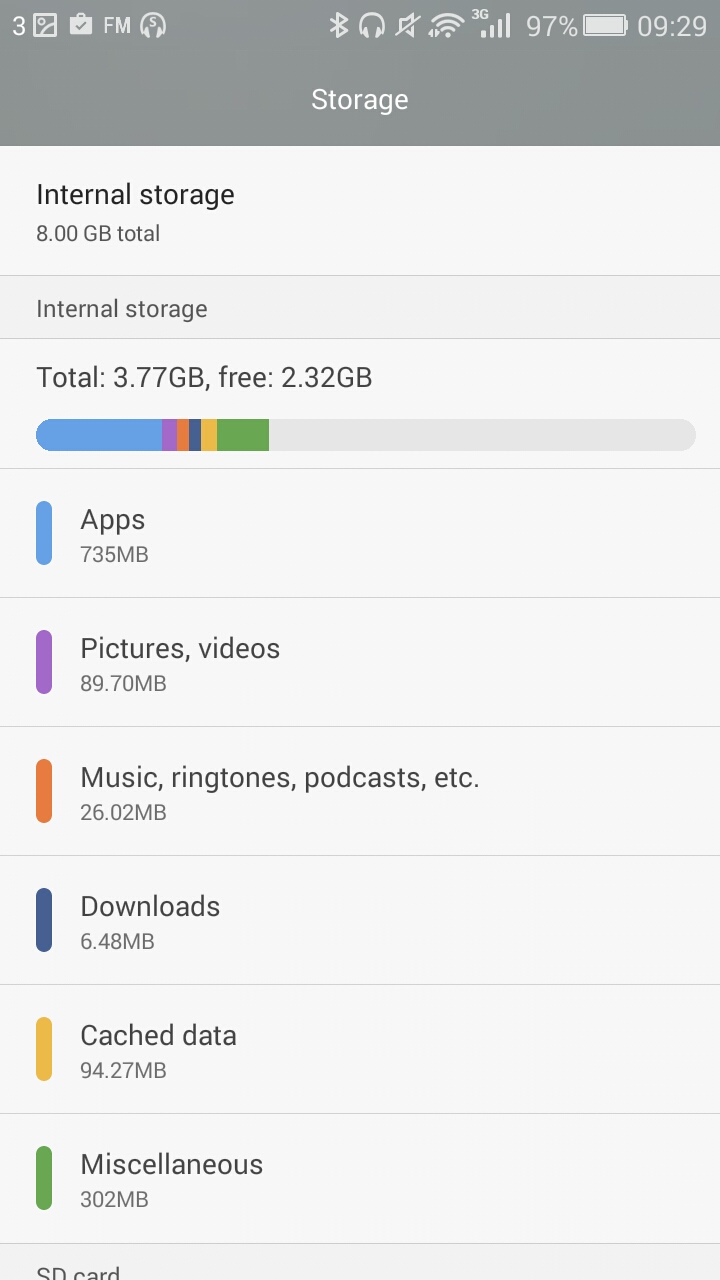The width and height of the screenshot is (720, 1280).
Task: View Pictures, videos storage usage
Action: coord(360,663)
